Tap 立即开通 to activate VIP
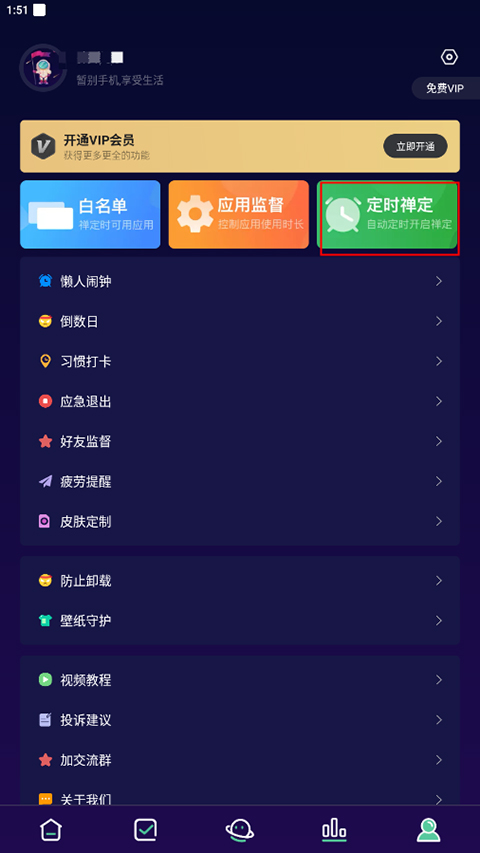480x853 pixels. (415, 146)
